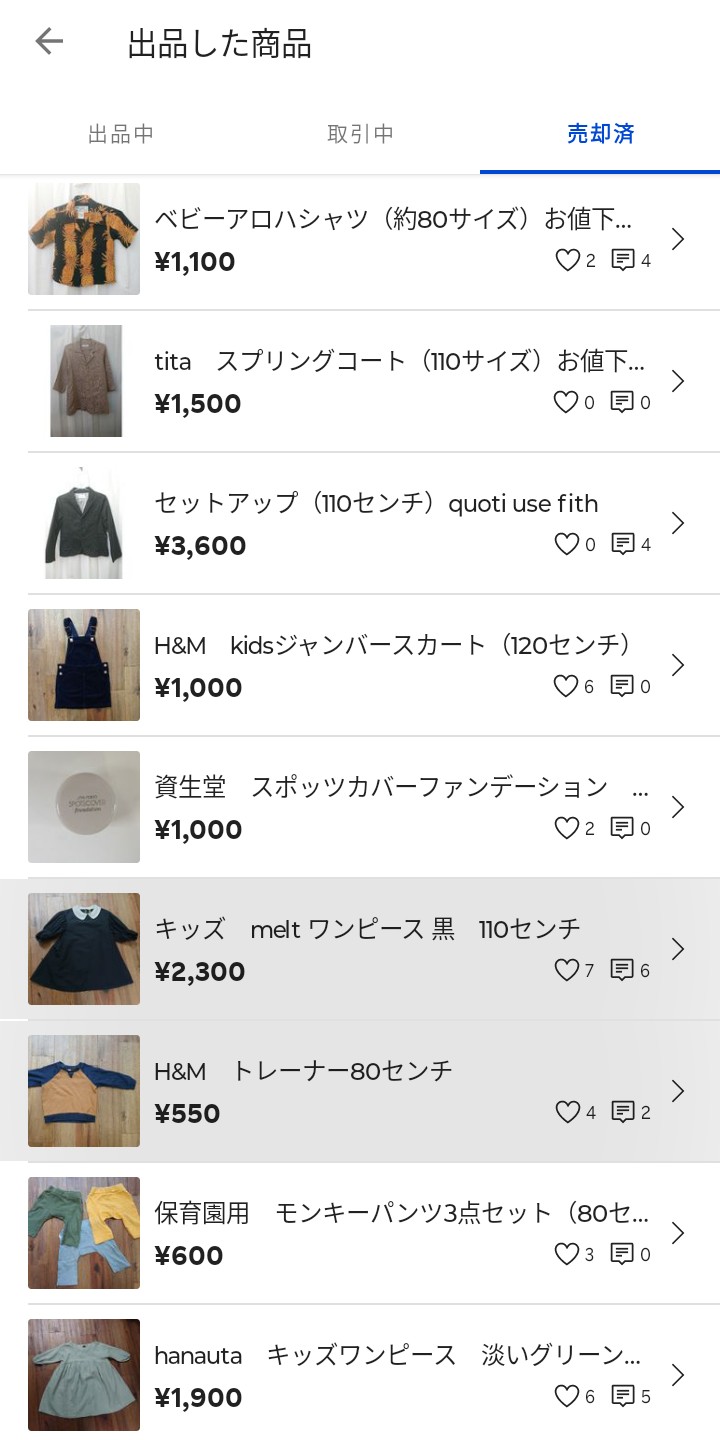Open the H&M トレーナー80センチ listing

[360, 1091]
